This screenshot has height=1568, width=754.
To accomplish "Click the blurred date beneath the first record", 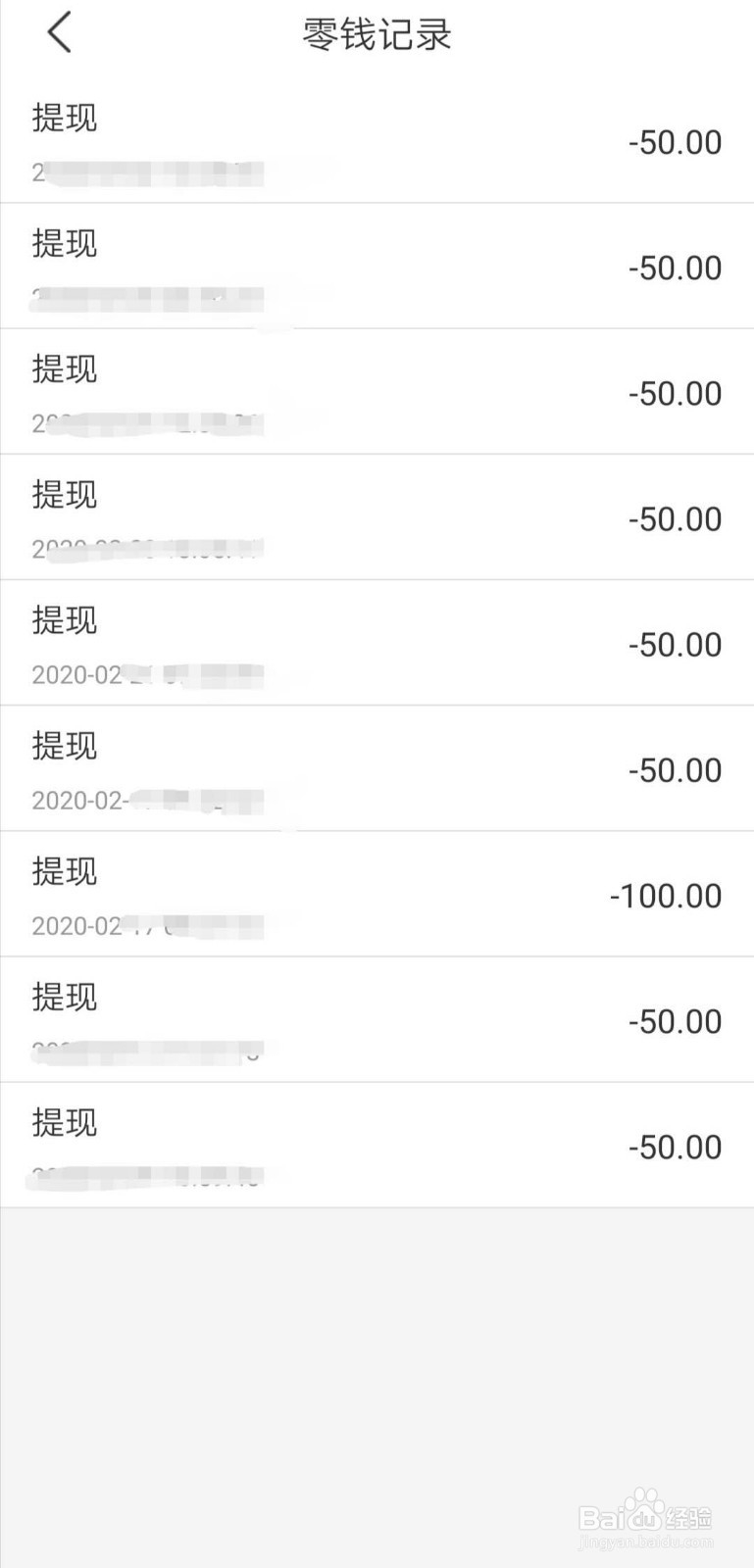I will coord(147,171).
